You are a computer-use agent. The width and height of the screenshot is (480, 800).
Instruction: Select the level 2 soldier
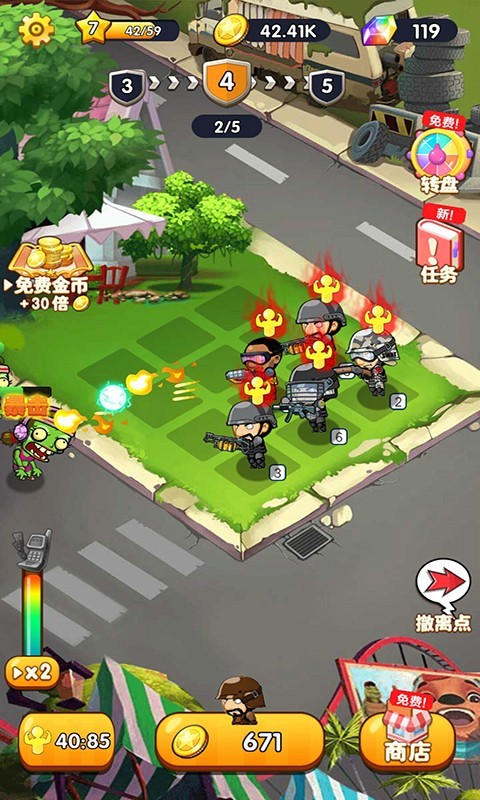click(371, 361)
